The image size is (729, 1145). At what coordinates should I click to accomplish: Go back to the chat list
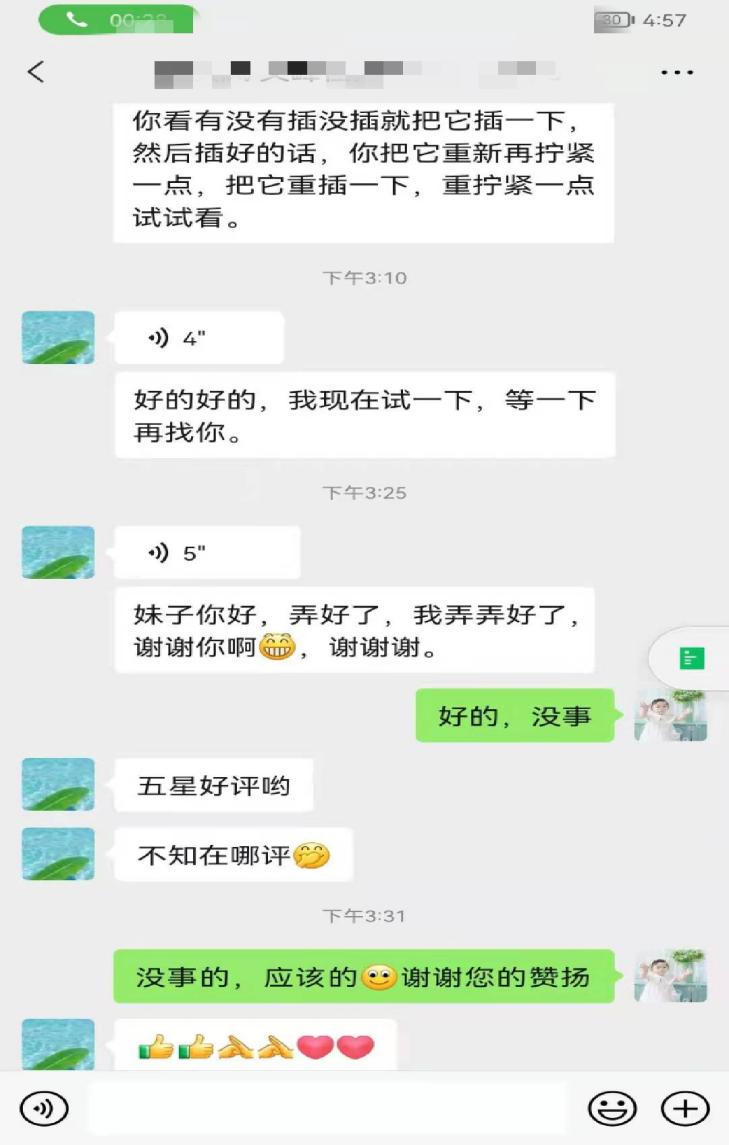36,72
